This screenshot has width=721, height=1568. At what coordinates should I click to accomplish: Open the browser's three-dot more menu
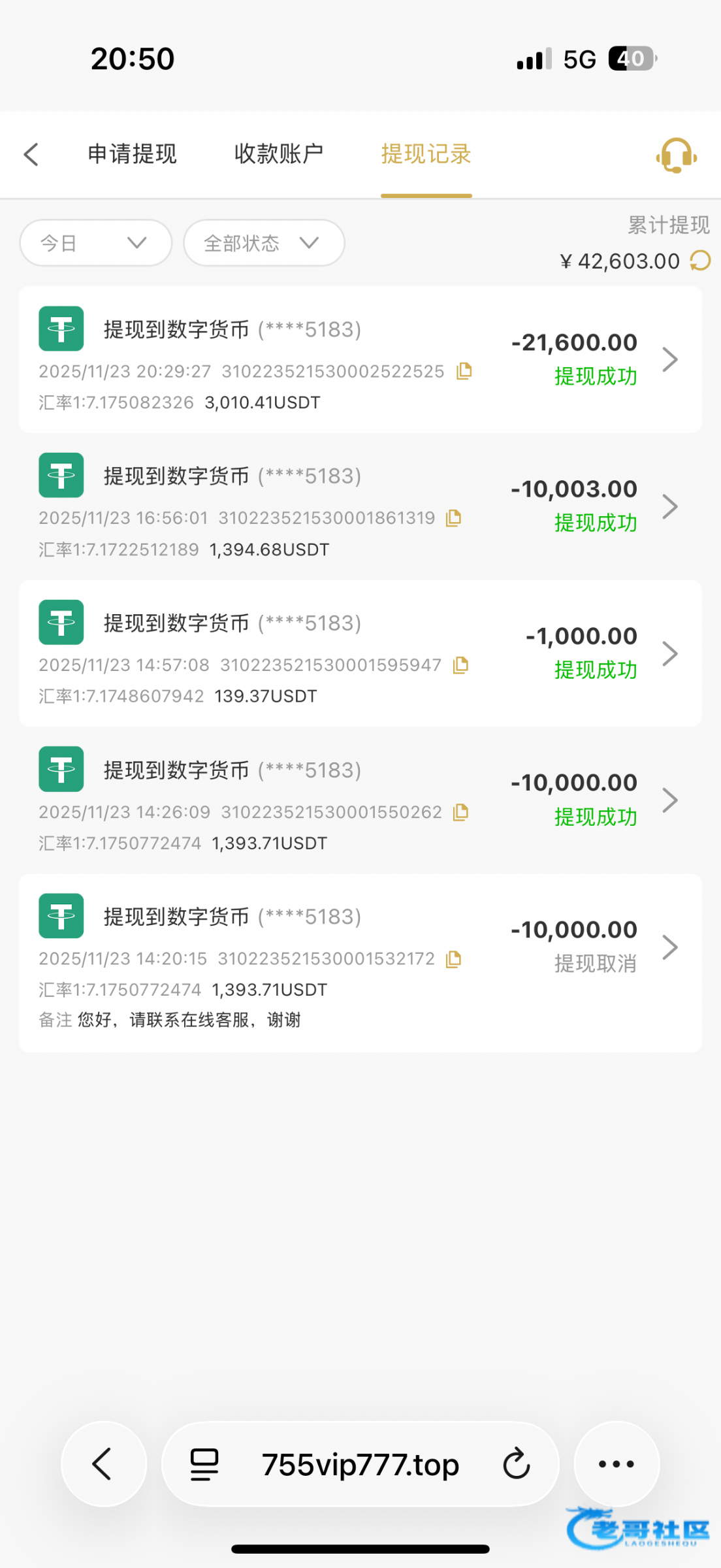(x=617, y=1464)
